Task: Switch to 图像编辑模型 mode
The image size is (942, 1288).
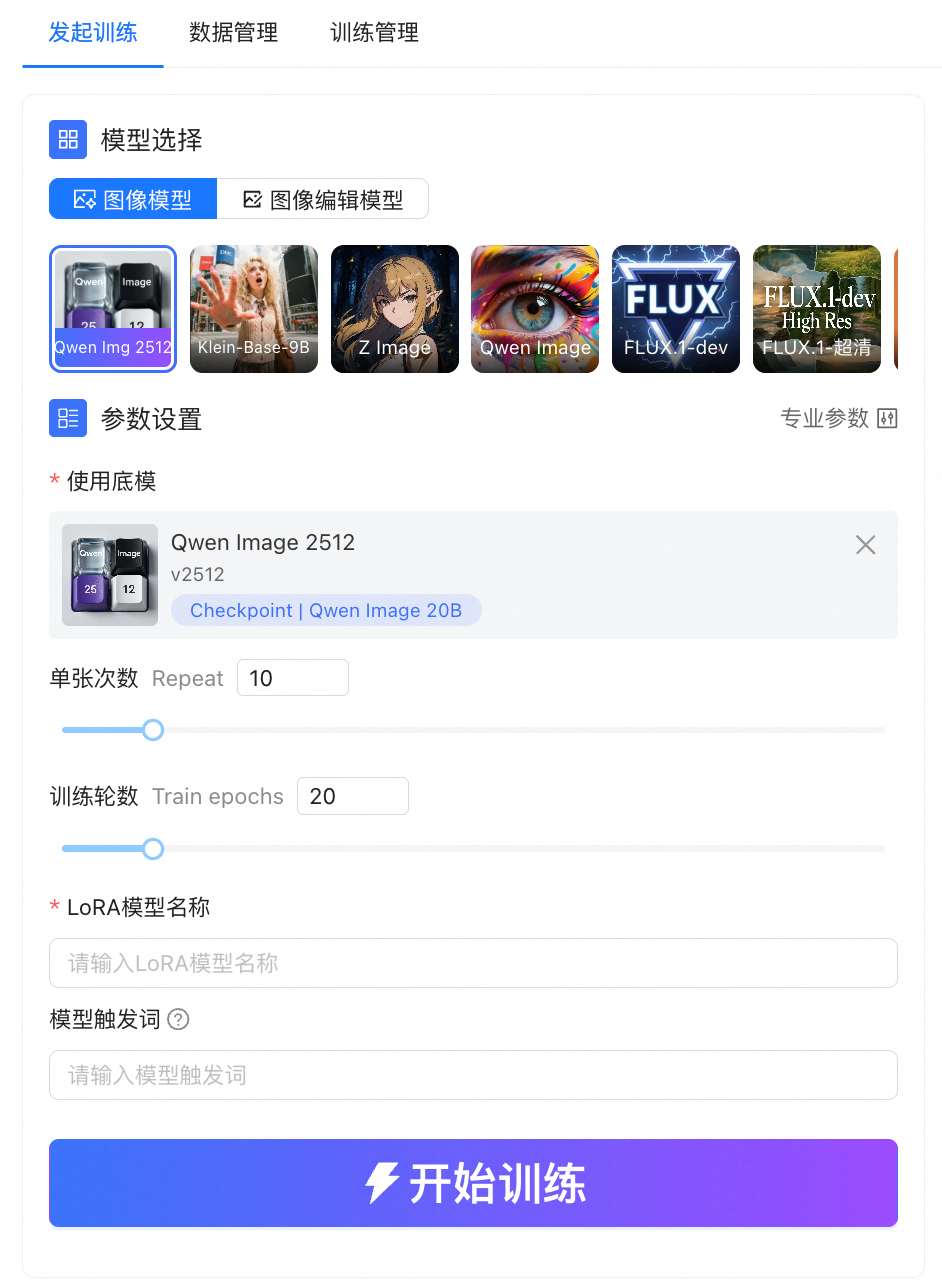Action: (322, 198)
